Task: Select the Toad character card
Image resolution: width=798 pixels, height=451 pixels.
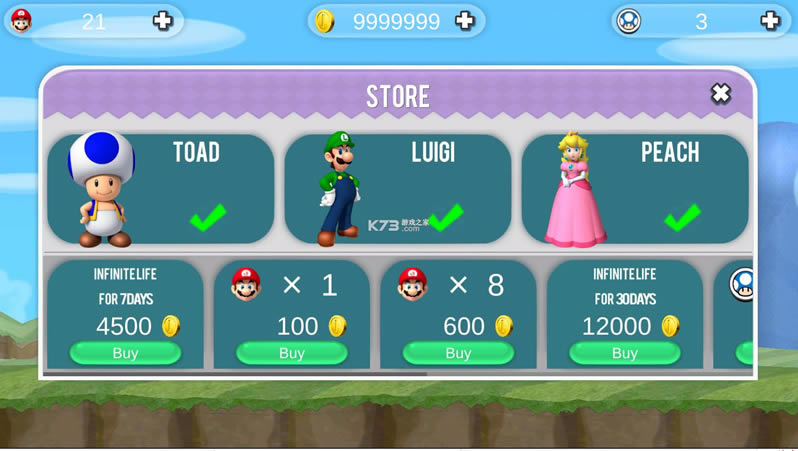Action: (x=160, y=189)
